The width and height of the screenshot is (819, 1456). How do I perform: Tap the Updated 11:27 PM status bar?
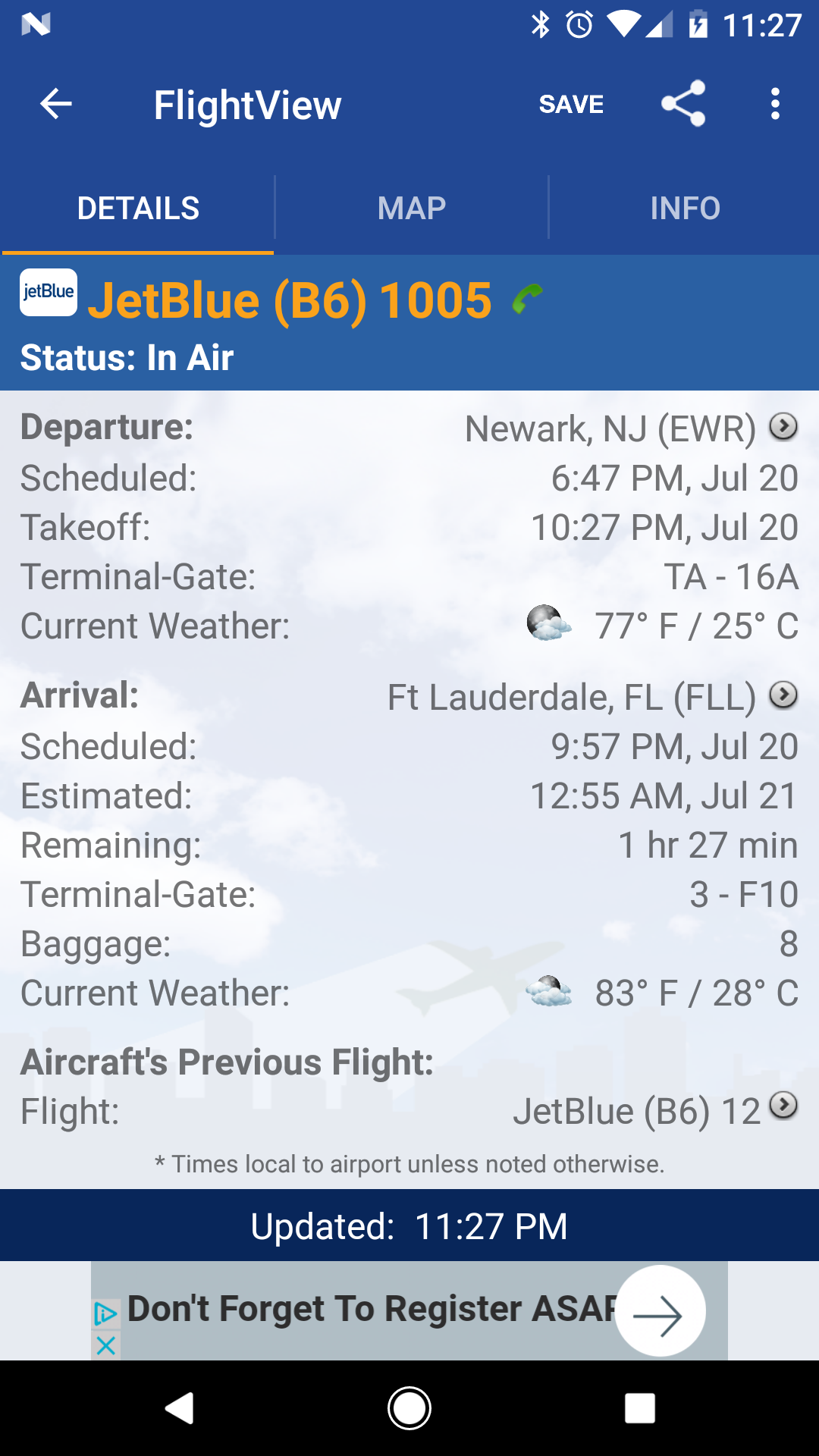pyautogui.click(x=409, y=1225)
